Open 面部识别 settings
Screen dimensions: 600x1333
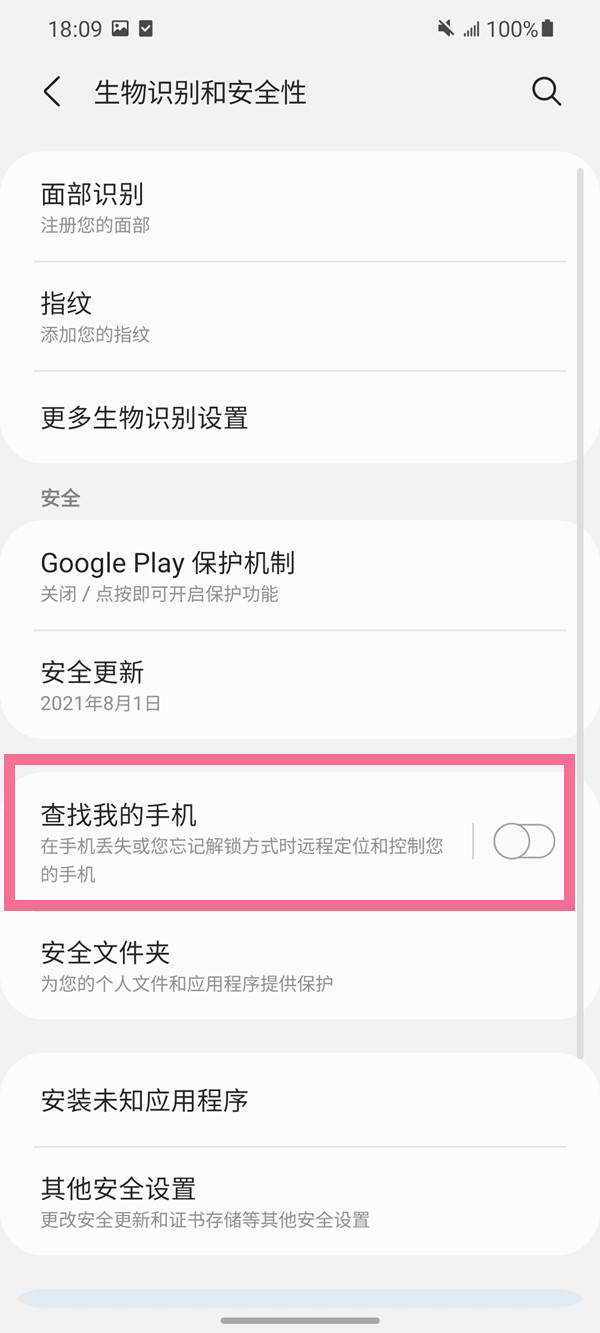290,207
